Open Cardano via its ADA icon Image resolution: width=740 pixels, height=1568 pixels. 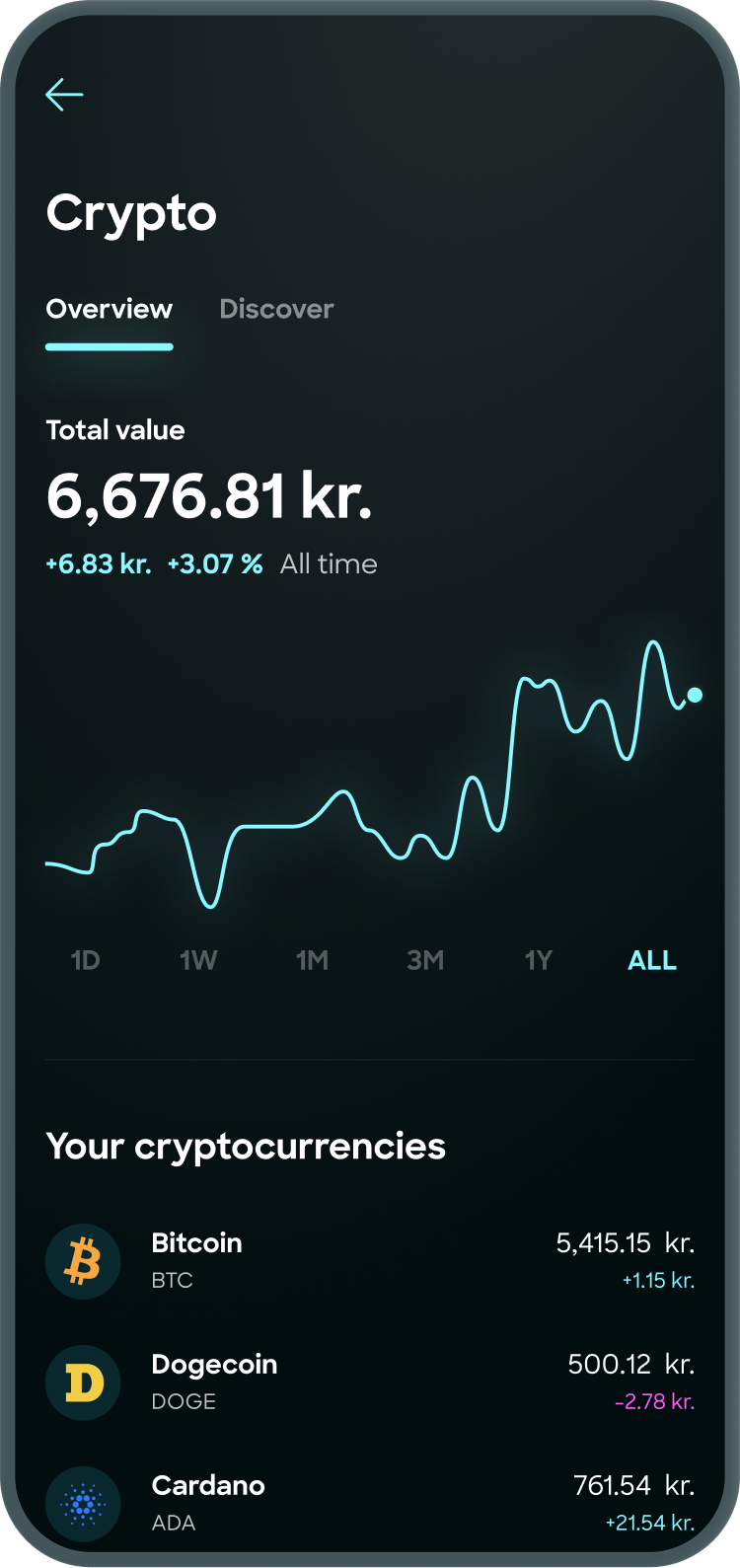pos(83,1503)
